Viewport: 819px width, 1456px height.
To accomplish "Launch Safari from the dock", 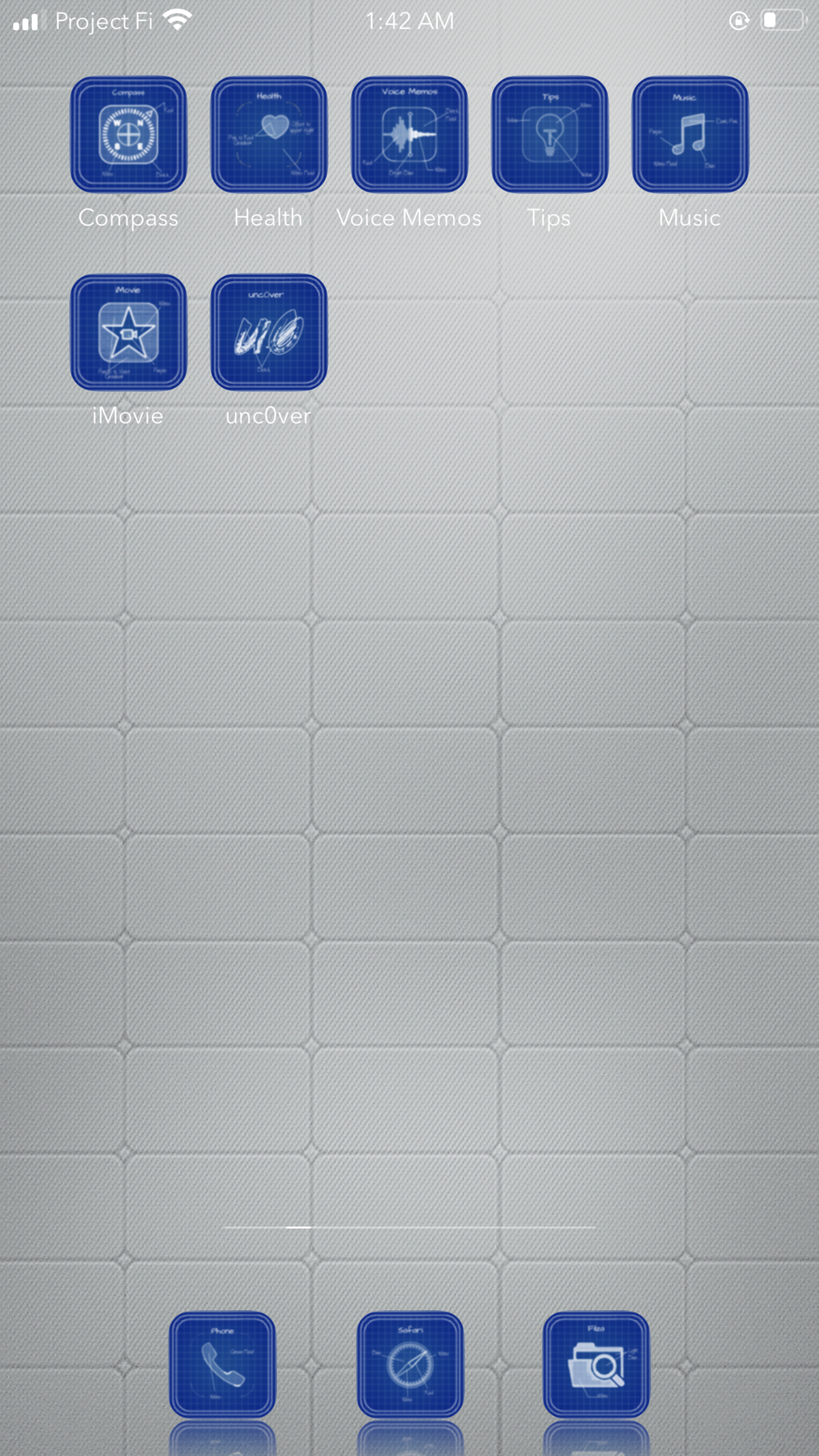I will (410, 1364).
